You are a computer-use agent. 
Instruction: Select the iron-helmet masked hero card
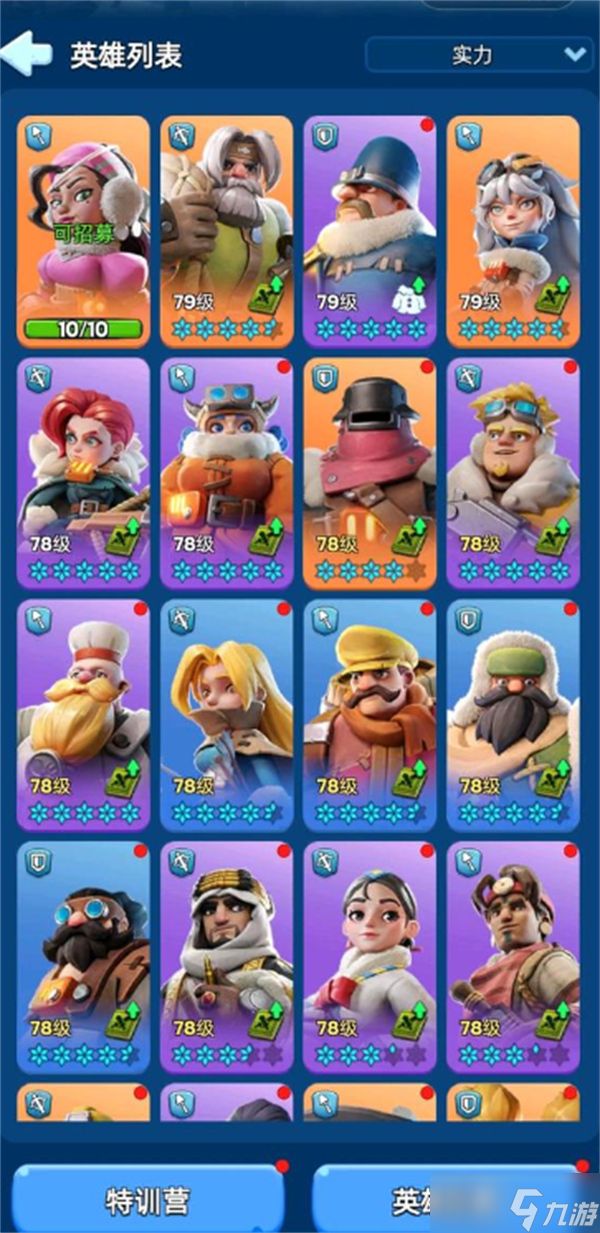click(x=370, y=472)
